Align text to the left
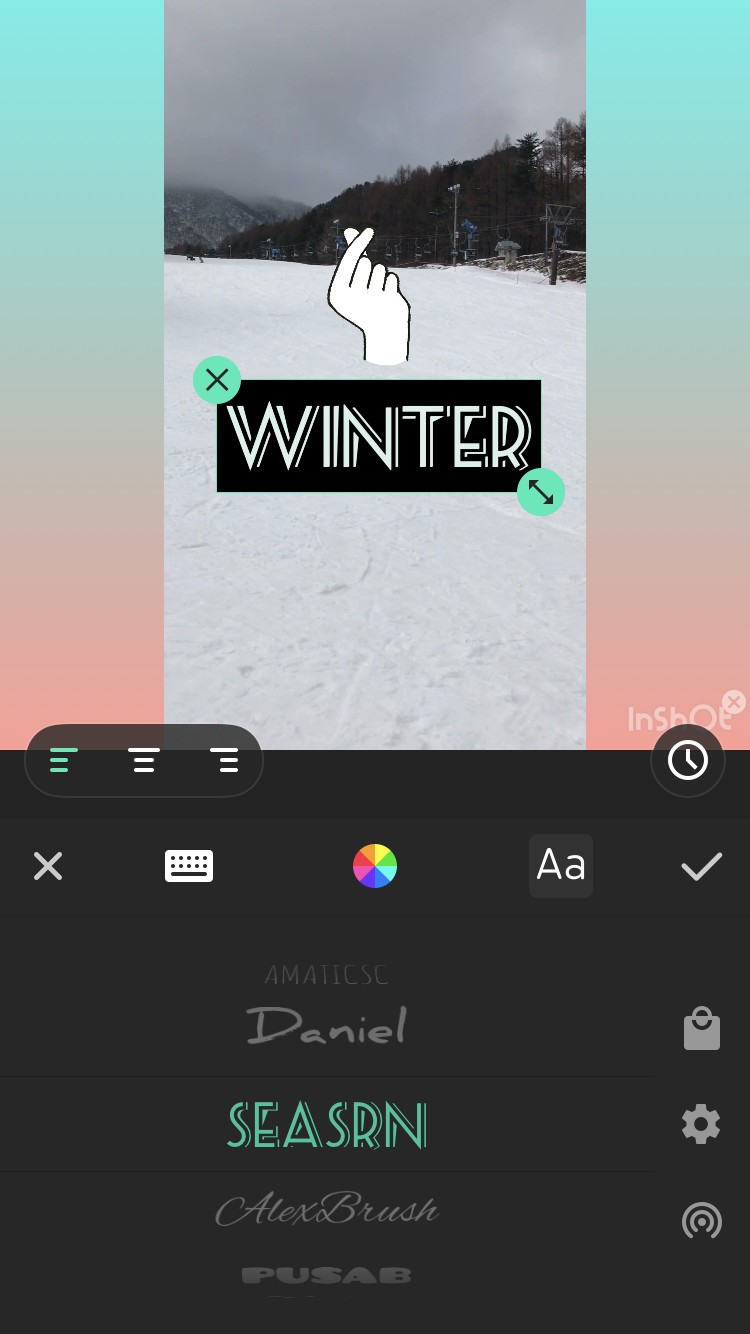 tap(63, 761)
